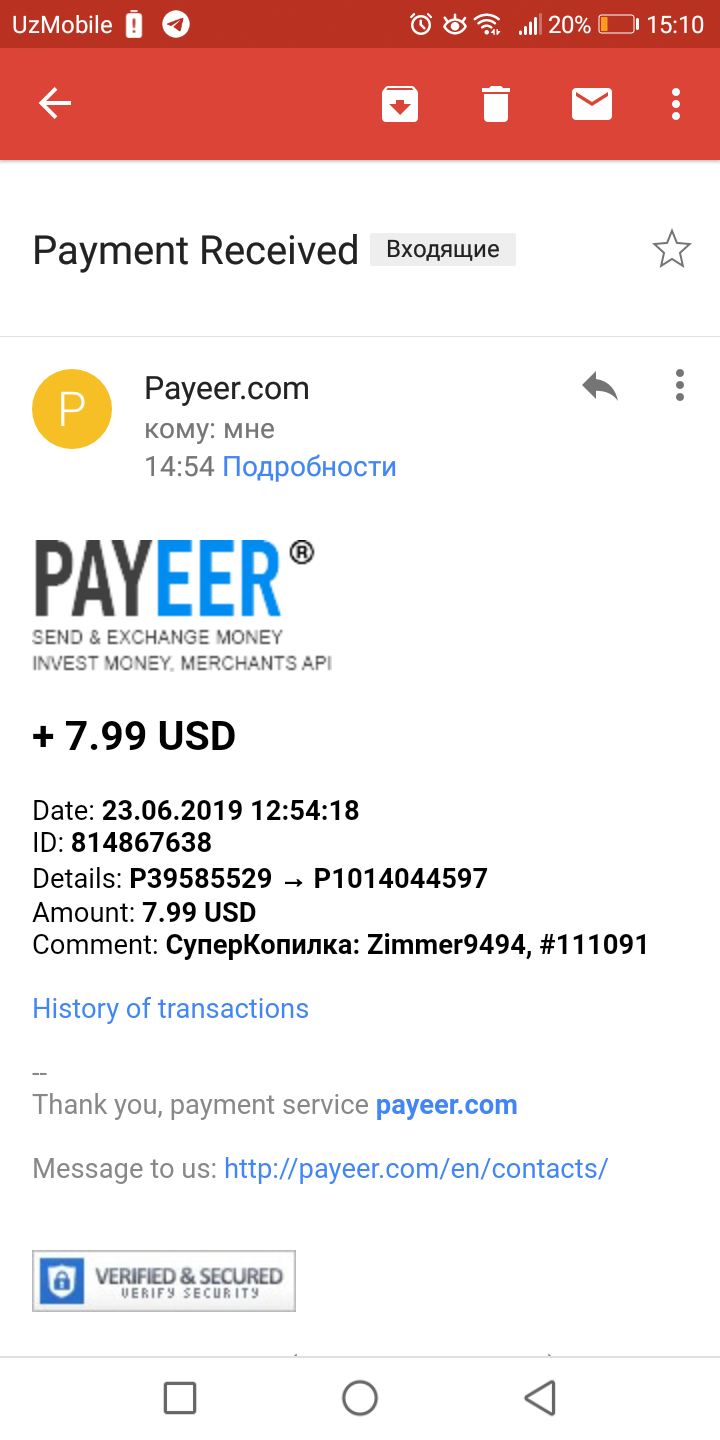Go back to the inbox
Viewport: 720px width, 1440px height.
coord(55,103)
